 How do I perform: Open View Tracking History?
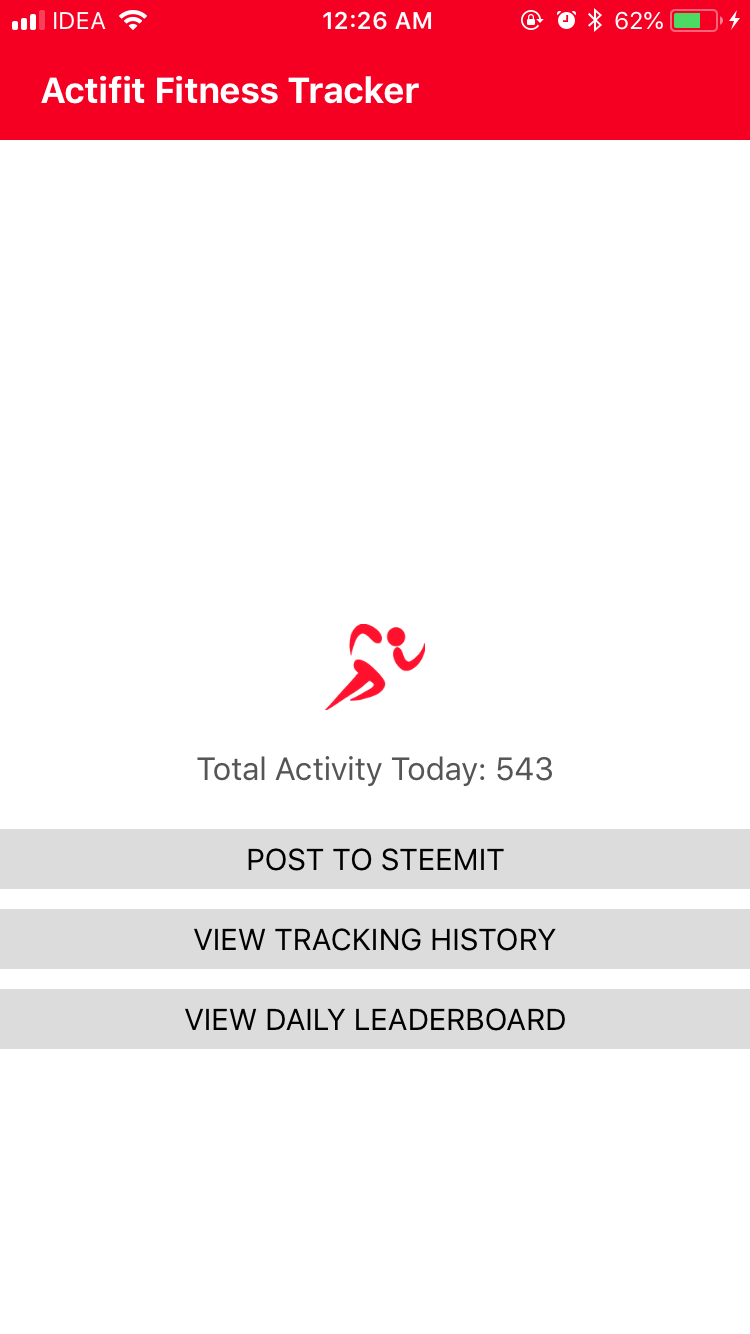(375, 939)
